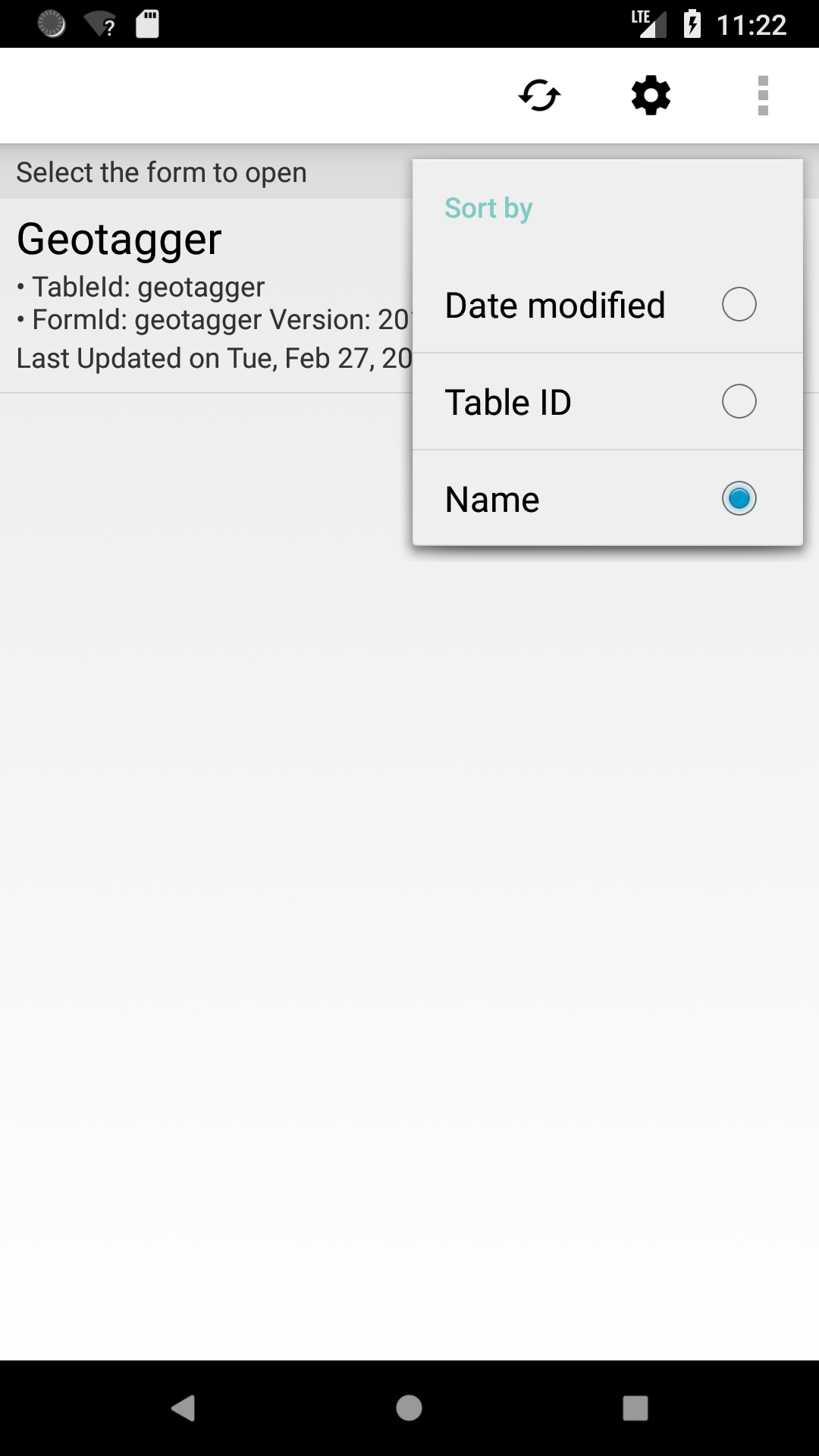Open the overflow menu with three dots
Viewport: 819px width, 1456px height.
coord(762,95)
